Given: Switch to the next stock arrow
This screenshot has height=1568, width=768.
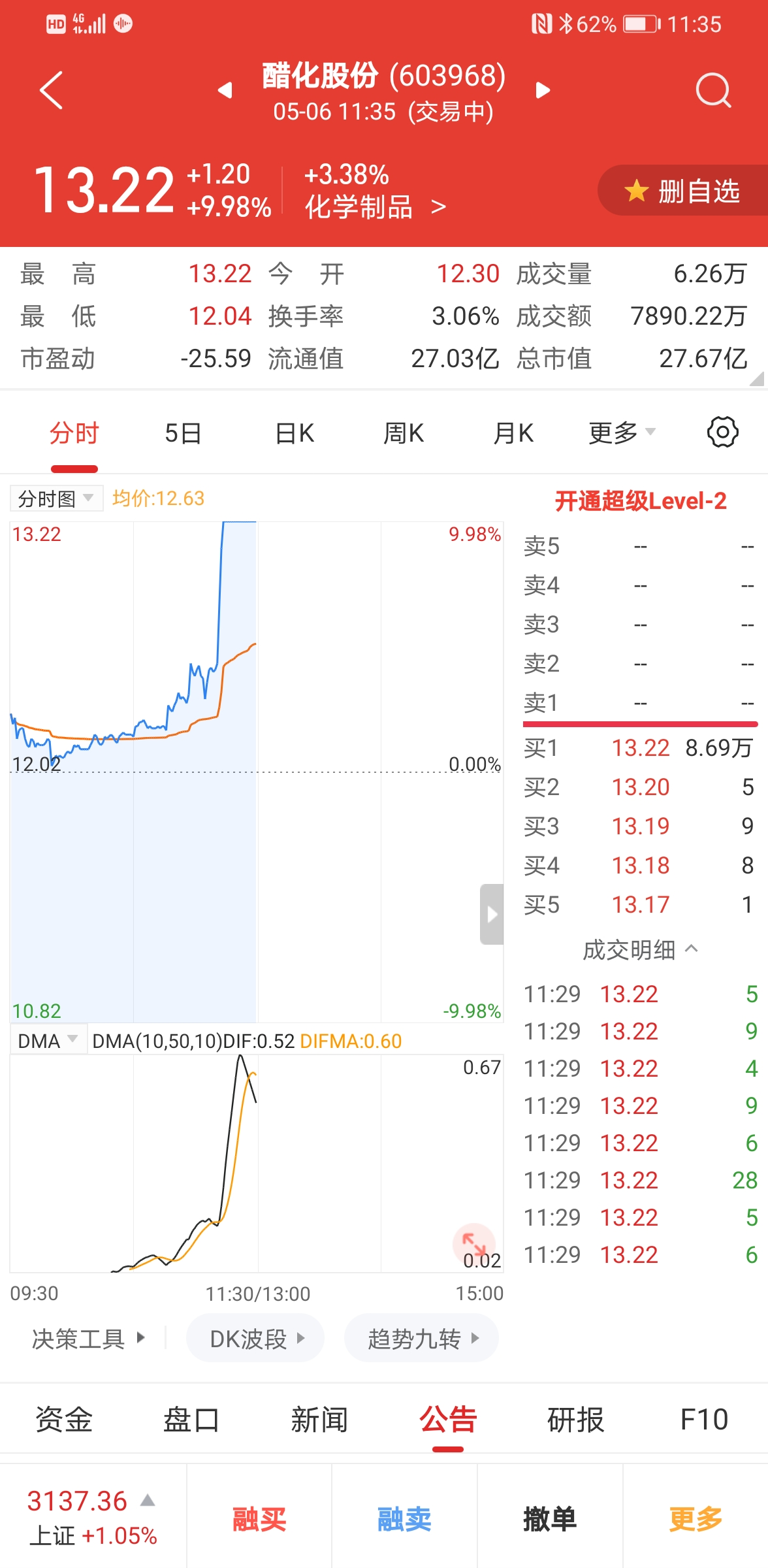Looking at the screenshot, I should click(542, 90).
